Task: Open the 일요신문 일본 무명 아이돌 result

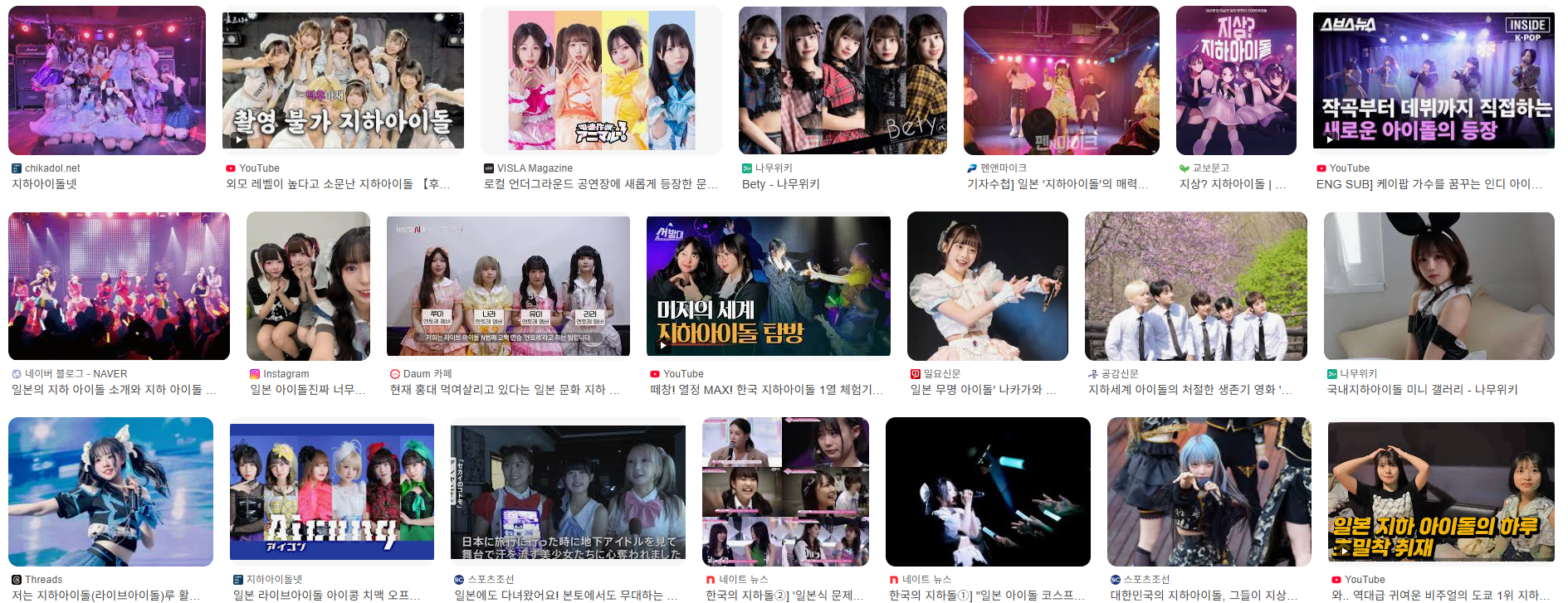Action: pyautogui.click(x=987, y=286)
